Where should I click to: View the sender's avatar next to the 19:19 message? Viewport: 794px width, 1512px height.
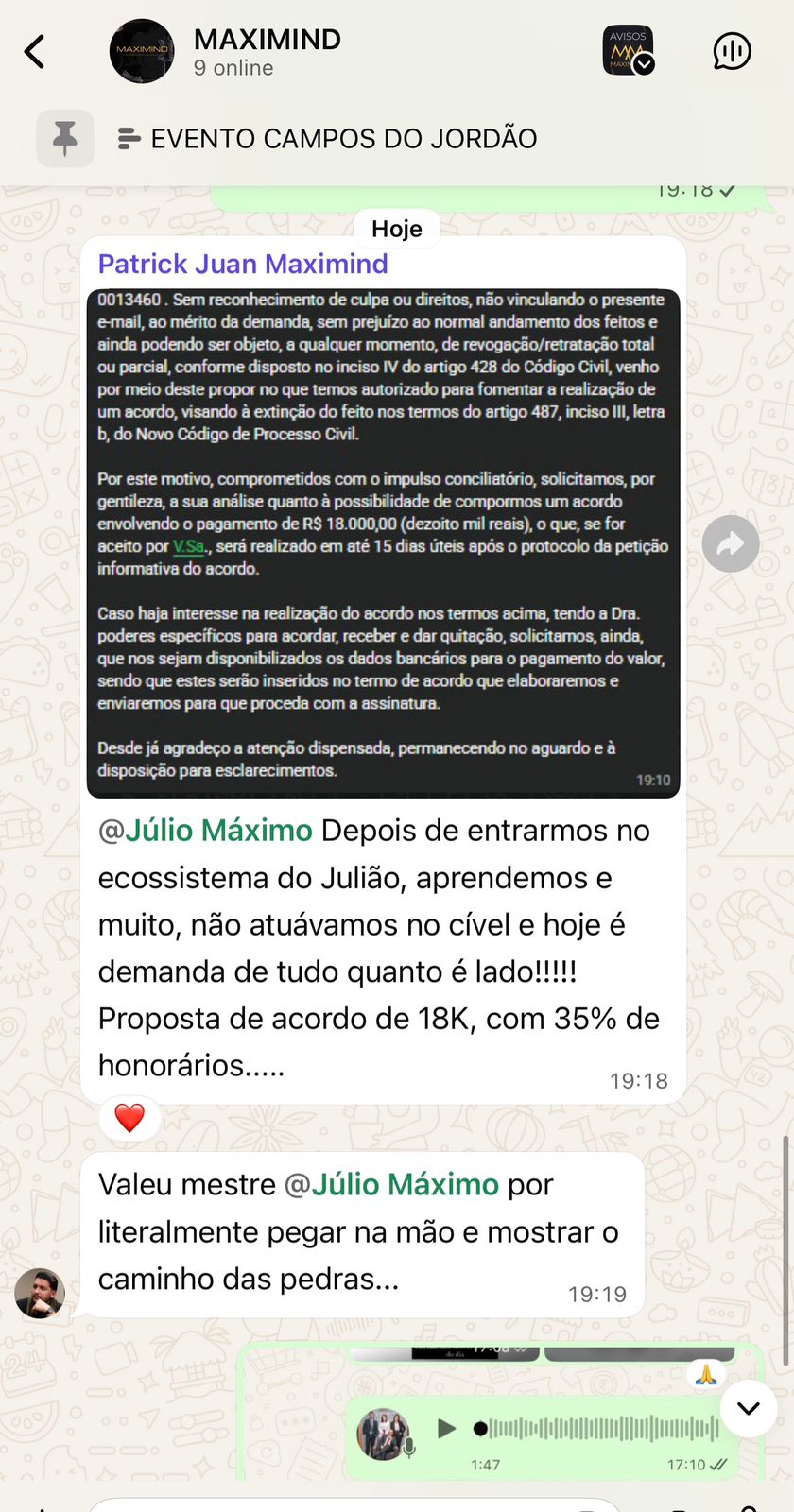click(x=39, y=1293)
